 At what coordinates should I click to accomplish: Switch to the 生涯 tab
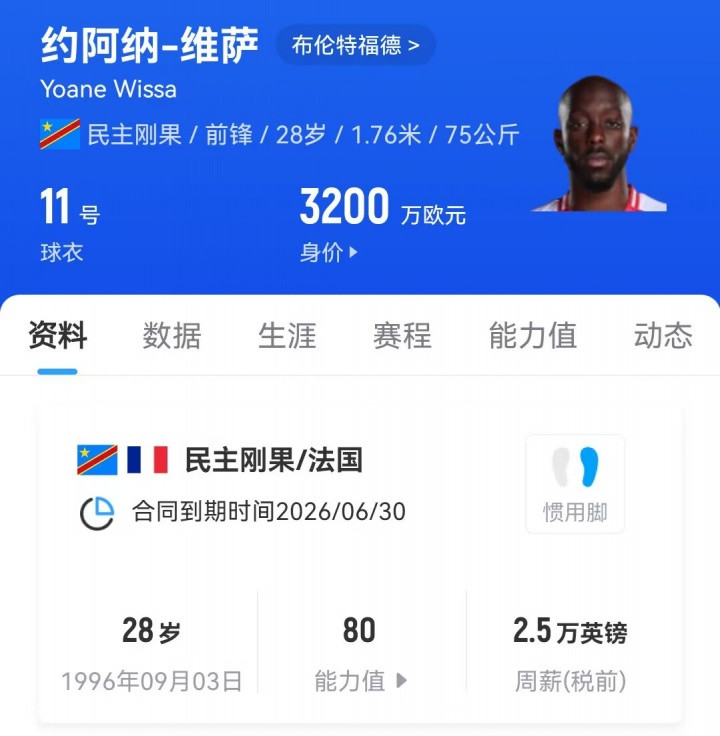pos(287,336)
